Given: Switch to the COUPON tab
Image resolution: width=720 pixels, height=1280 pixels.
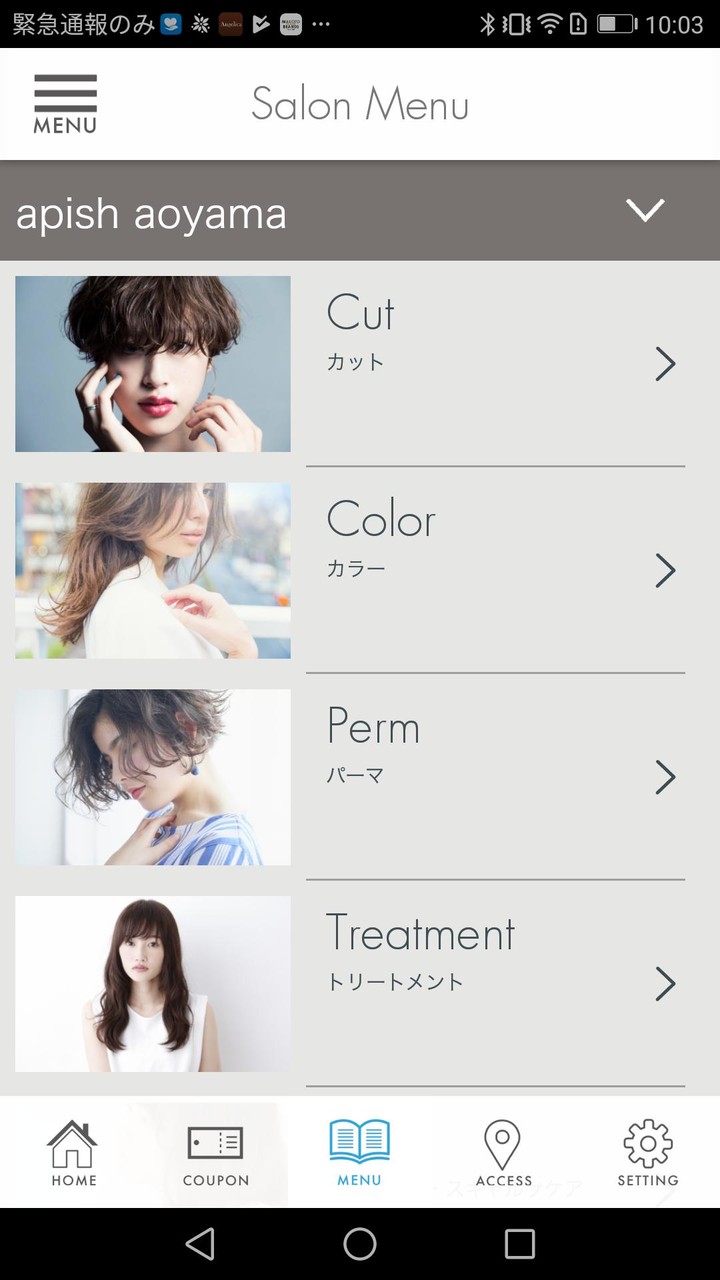Looking at the screenshot, I should [216, 1153].
